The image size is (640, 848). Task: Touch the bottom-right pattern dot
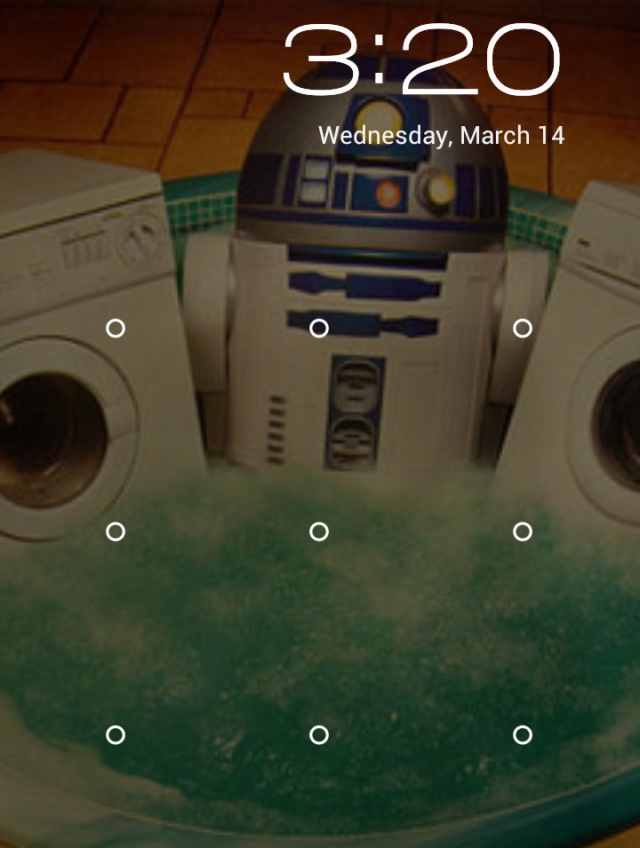pyautogui.click(x=522, y=735)
